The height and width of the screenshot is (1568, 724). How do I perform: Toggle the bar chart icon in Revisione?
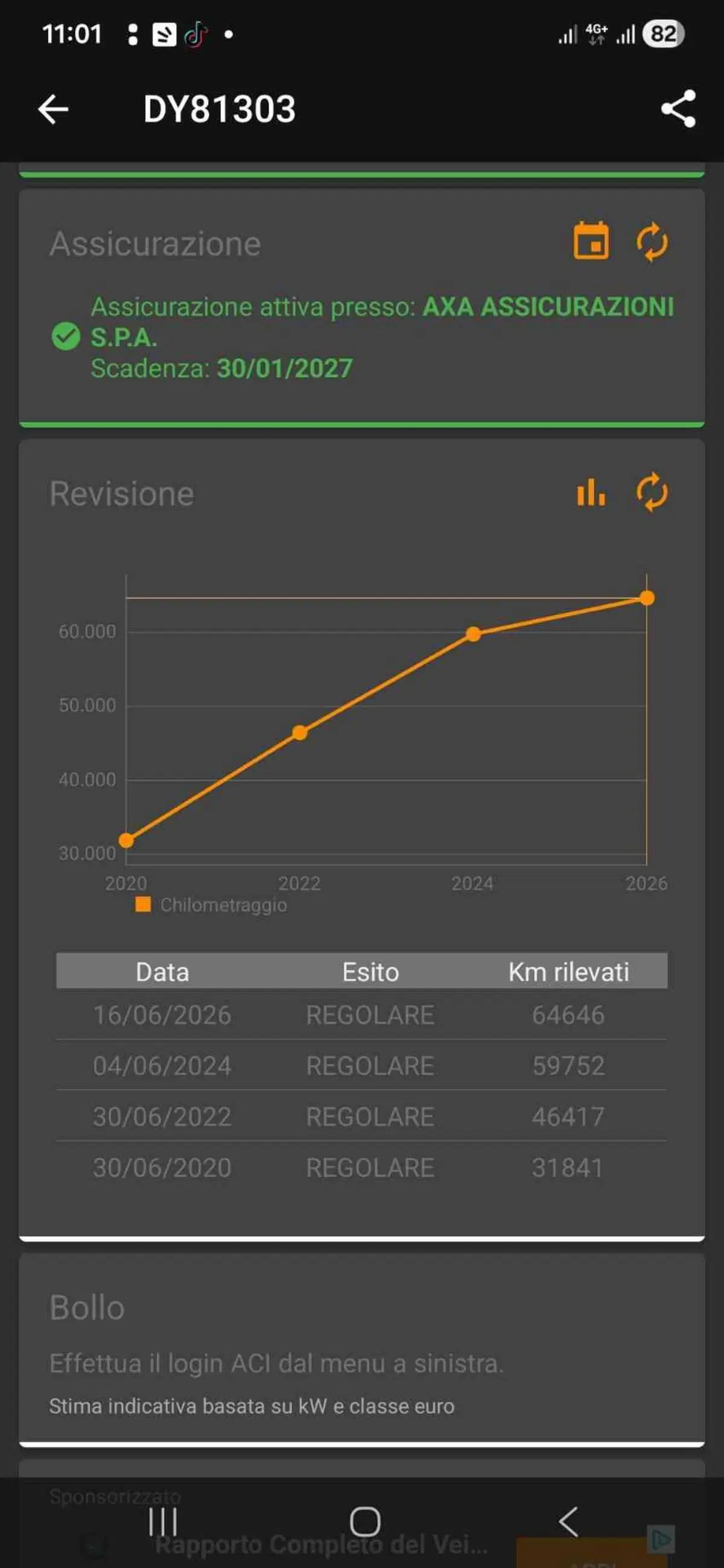(x=591, y=493)
